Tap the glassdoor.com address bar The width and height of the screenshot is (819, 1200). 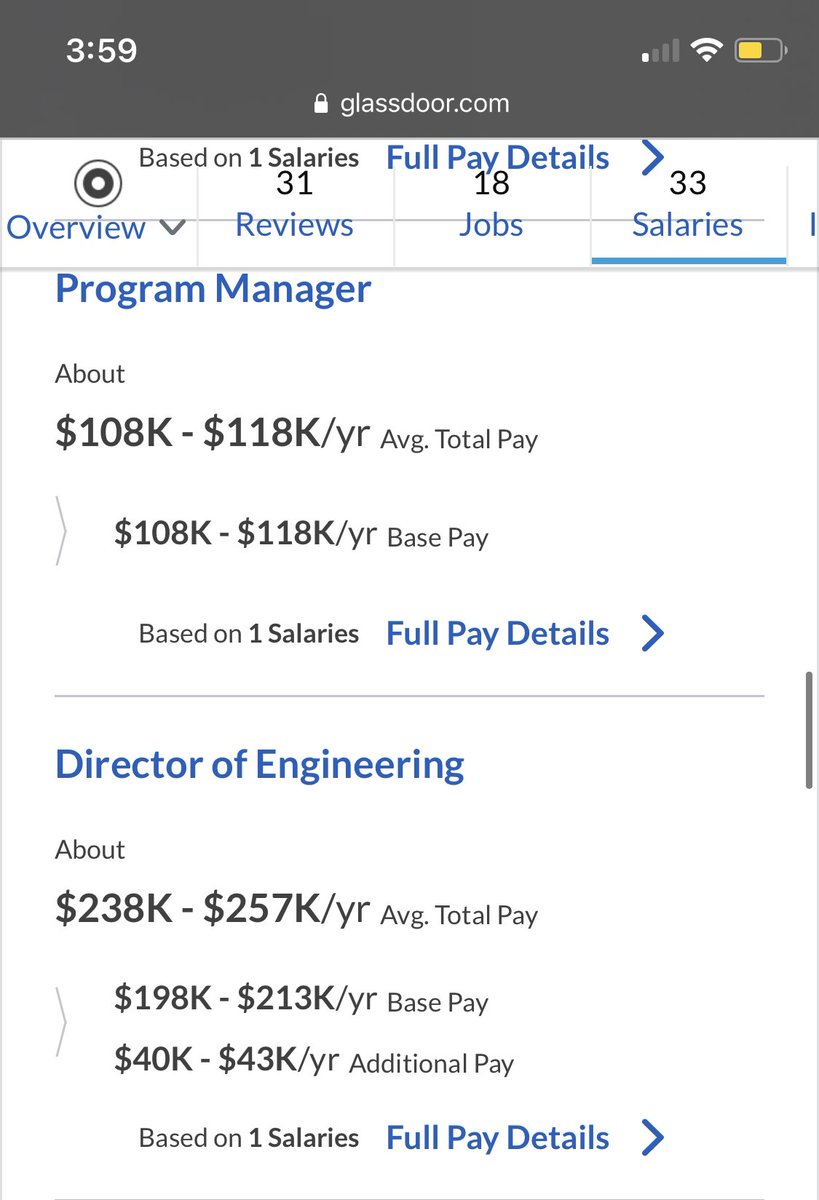click(x=410, y=103)
